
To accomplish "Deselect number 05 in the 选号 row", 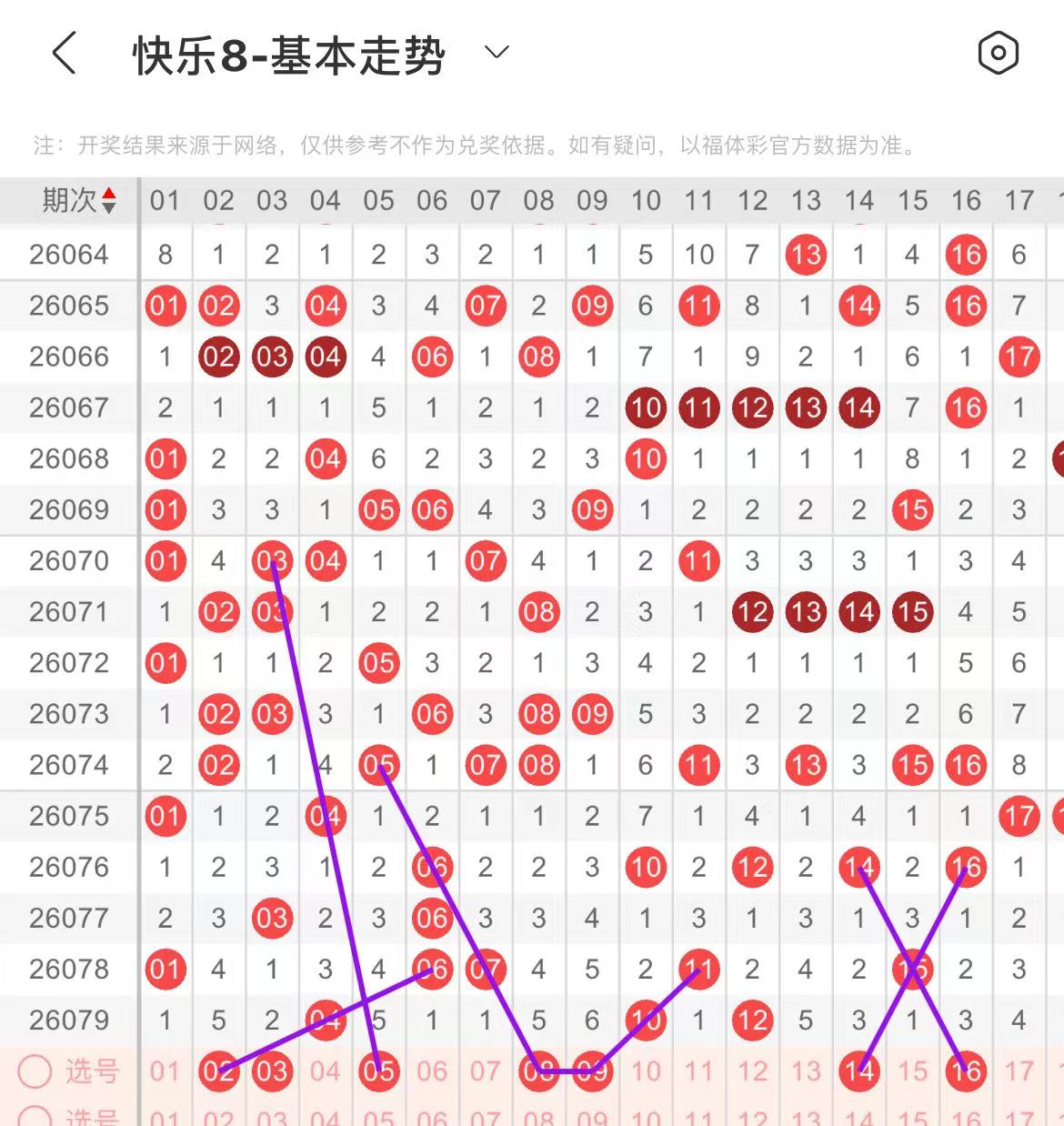I will click(x=378, y=1071).
